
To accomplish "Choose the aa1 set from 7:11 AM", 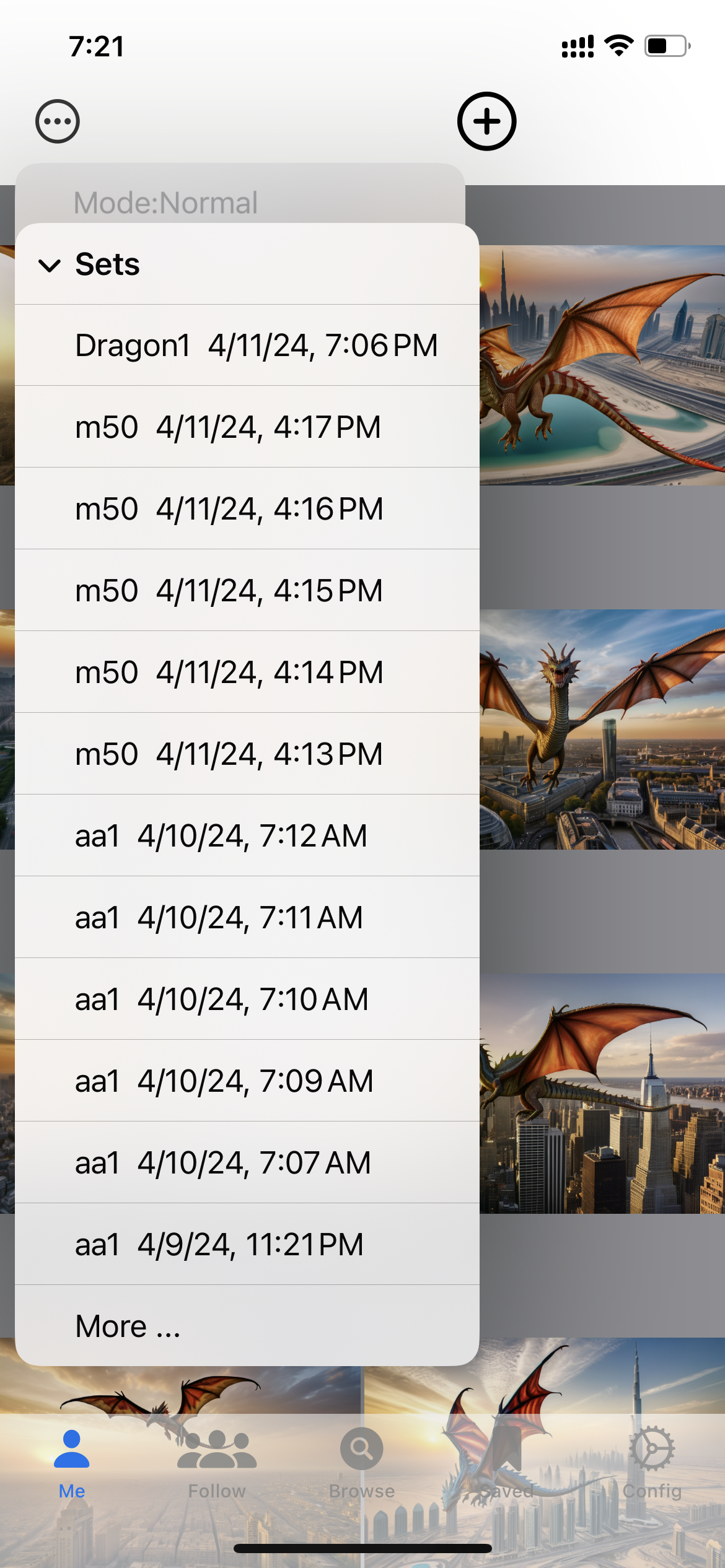I will pyautogui.click(x=247, y=917).
